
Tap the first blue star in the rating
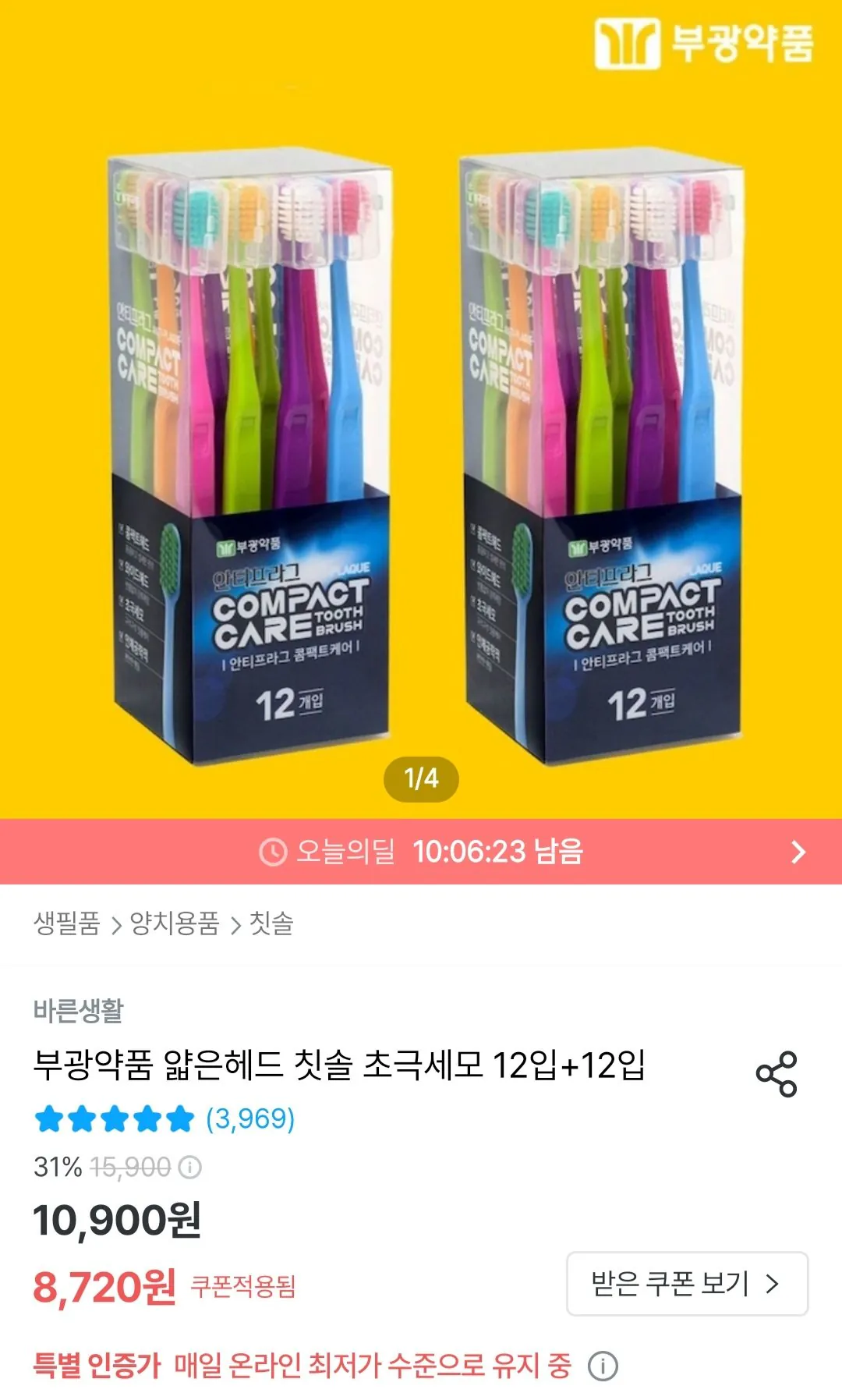[x=48, y=1117]
